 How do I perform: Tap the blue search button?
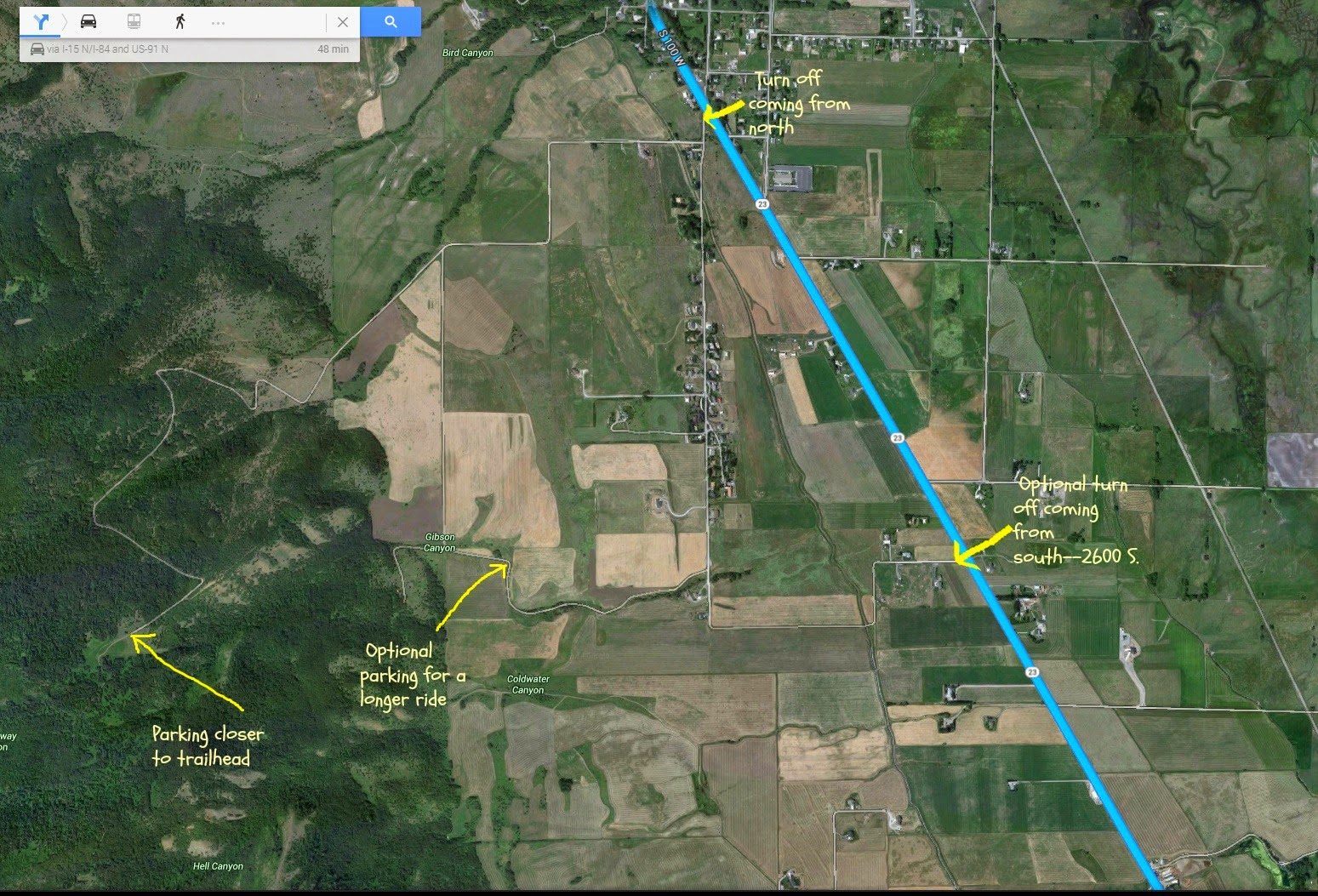point(391,22)
